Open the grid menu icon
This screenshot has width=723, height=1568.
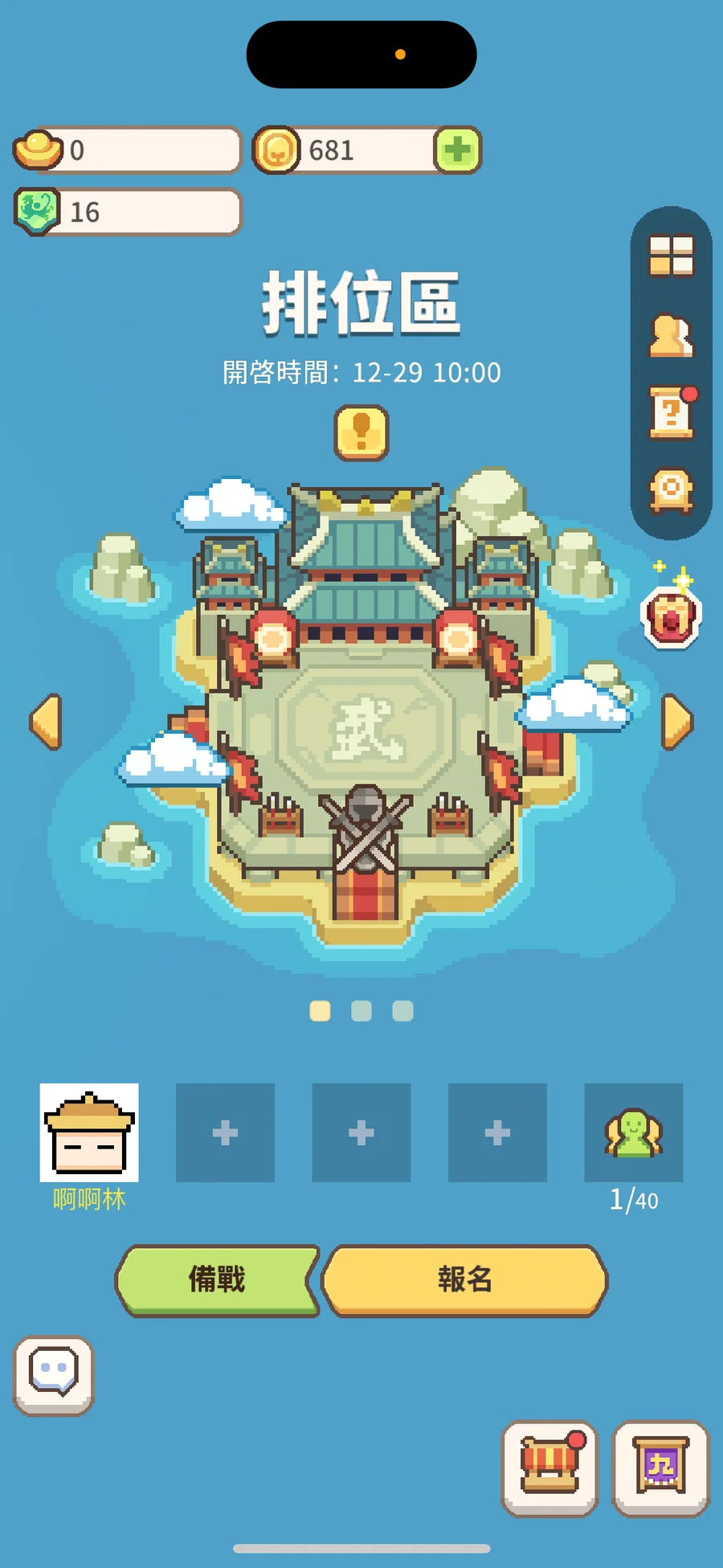pyautogui.click(x=671, y=256)
